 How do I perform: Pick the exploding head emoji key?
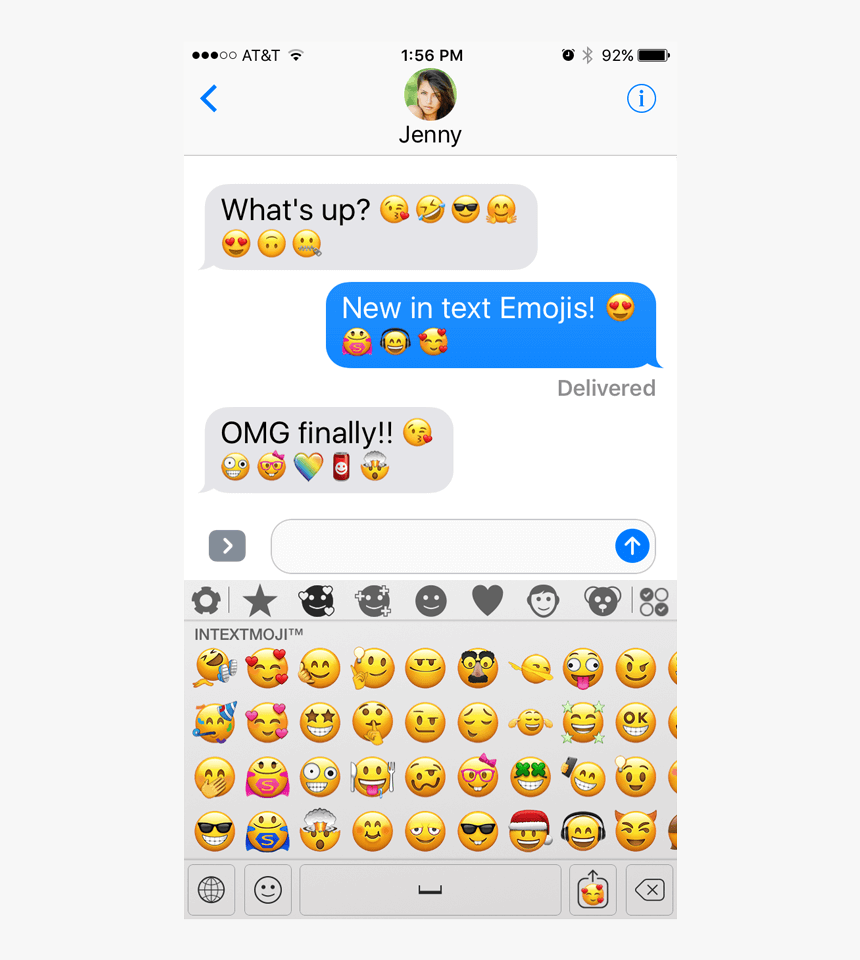point(321,831)
